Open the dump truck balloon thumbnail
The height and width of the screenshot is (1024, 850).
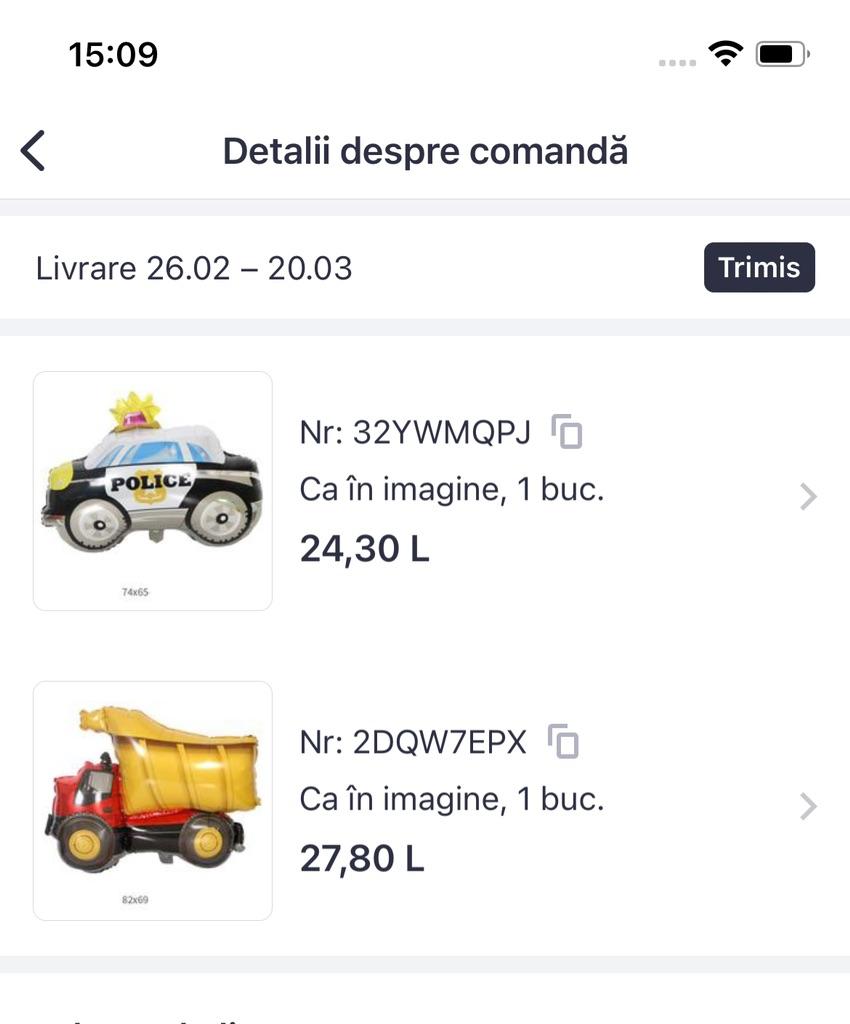(153, 801)
